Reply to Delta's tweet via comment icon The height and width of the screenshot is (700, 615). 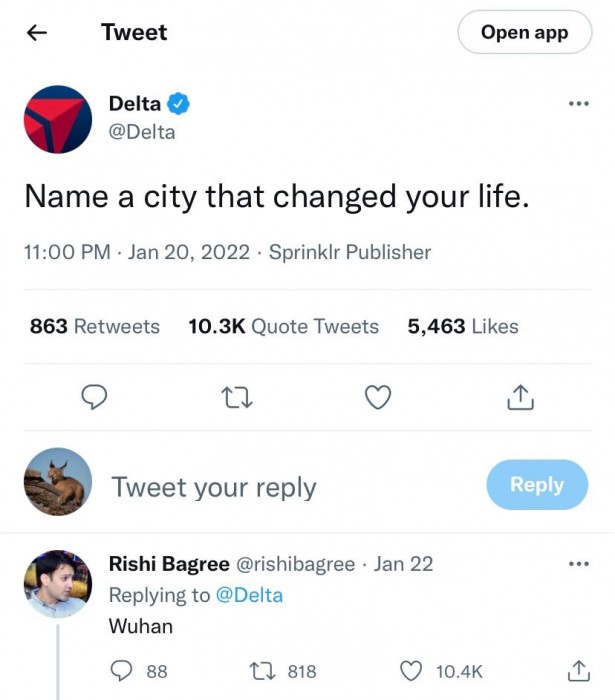click(x=94, y=398)
